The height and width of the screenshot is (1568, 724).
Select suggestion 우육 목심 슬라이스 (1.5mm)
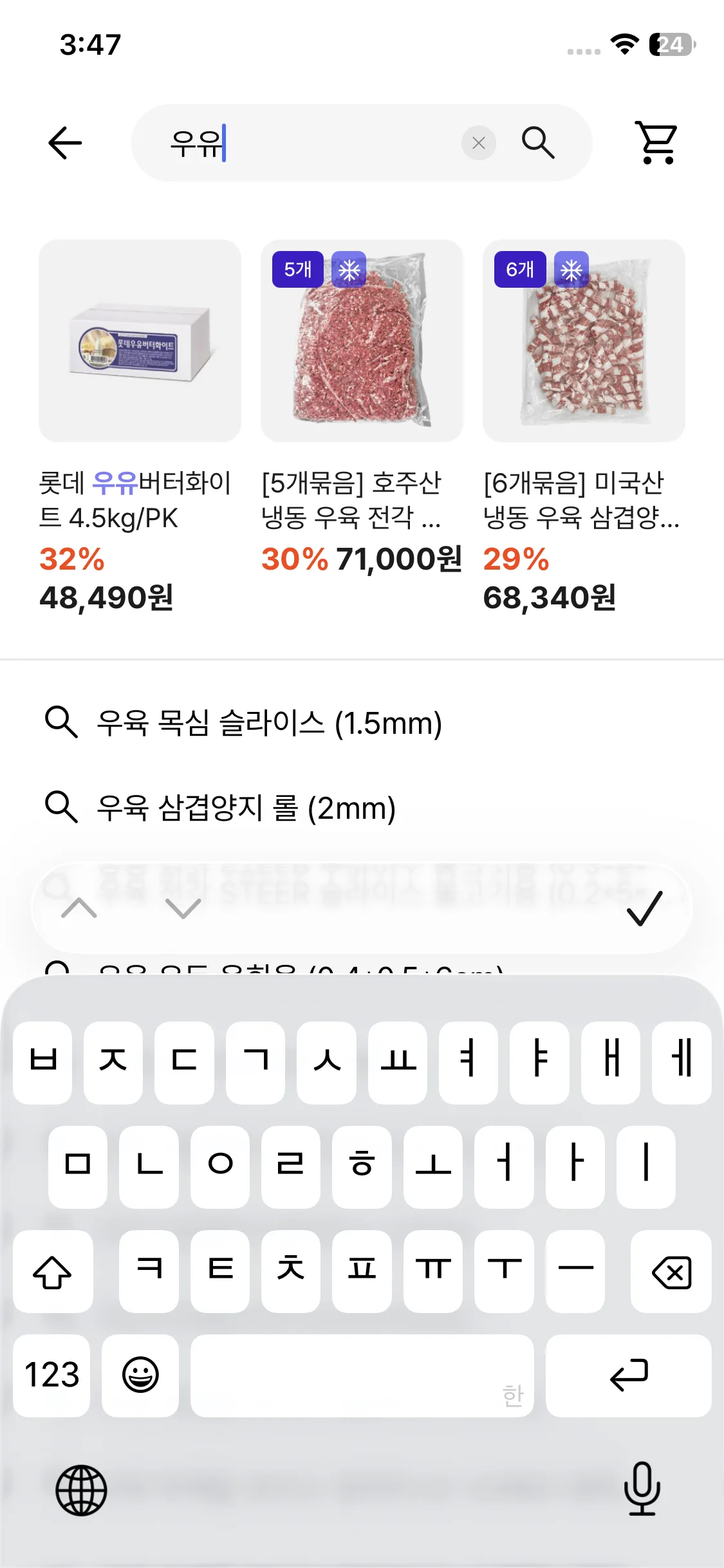268,722
